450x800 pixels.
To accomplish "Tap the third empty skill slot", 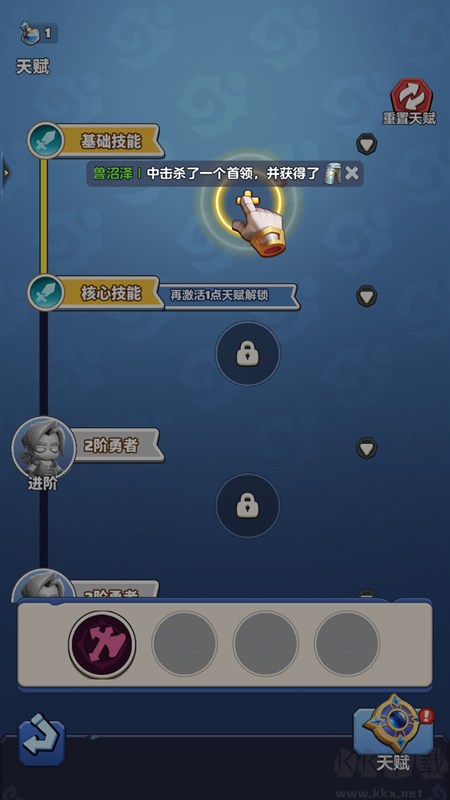I will point(265,644).
